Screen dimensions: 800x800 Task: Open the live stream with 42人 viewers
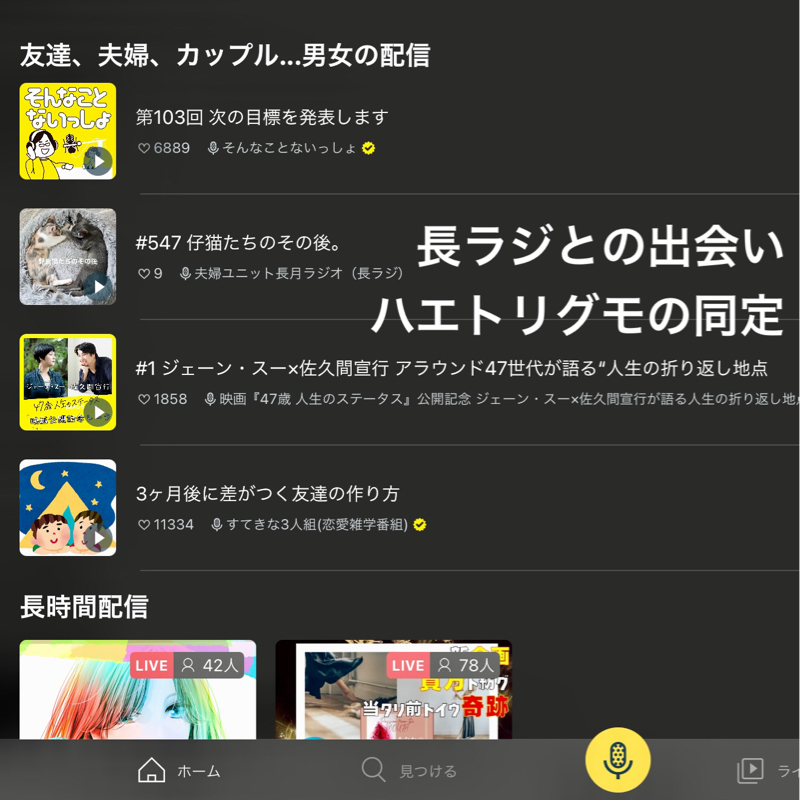(138, 692)
